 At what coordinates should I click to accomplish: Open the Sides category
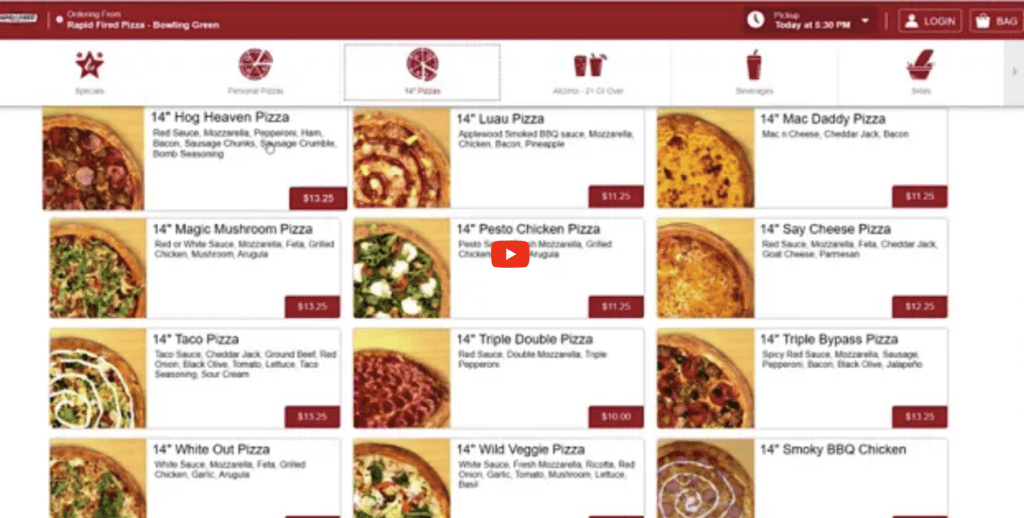(x=920, y=72)
